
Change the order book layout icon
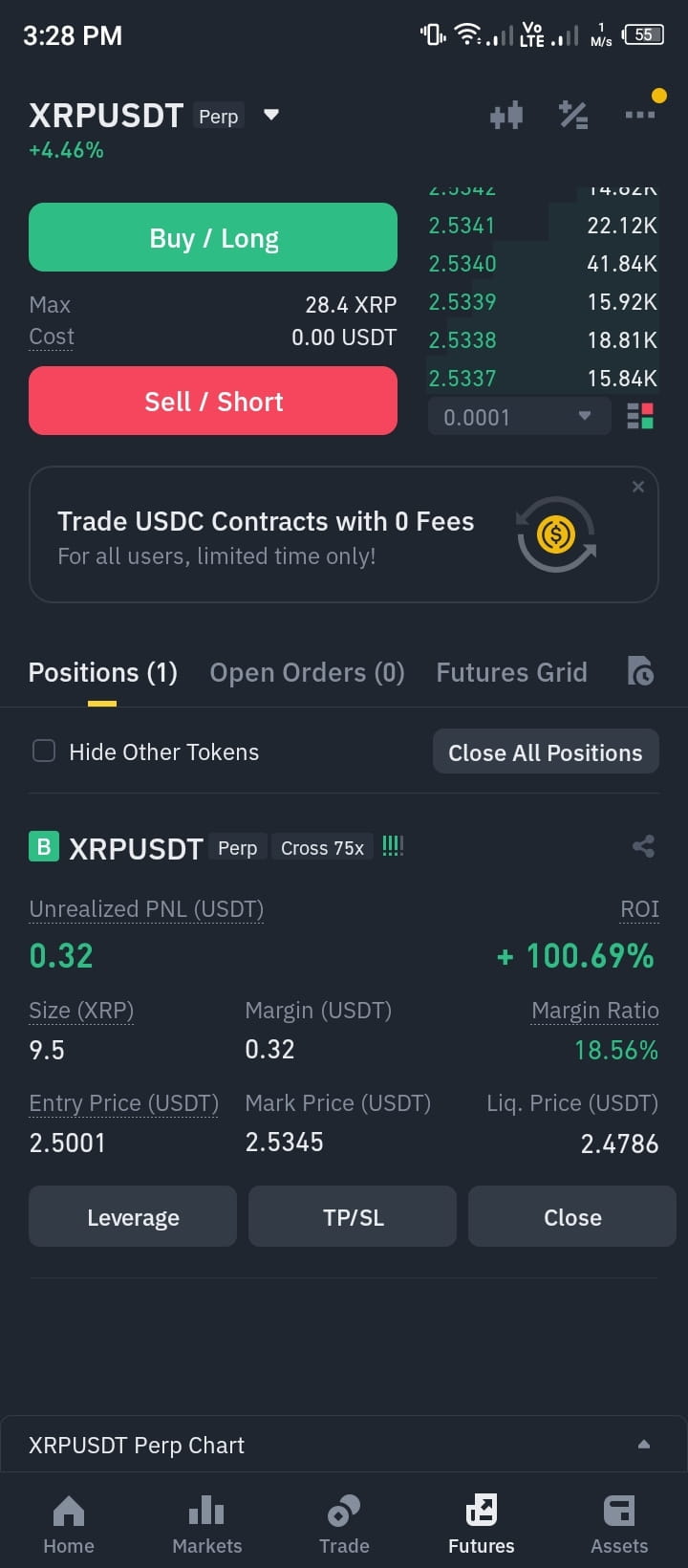(640, 417)
